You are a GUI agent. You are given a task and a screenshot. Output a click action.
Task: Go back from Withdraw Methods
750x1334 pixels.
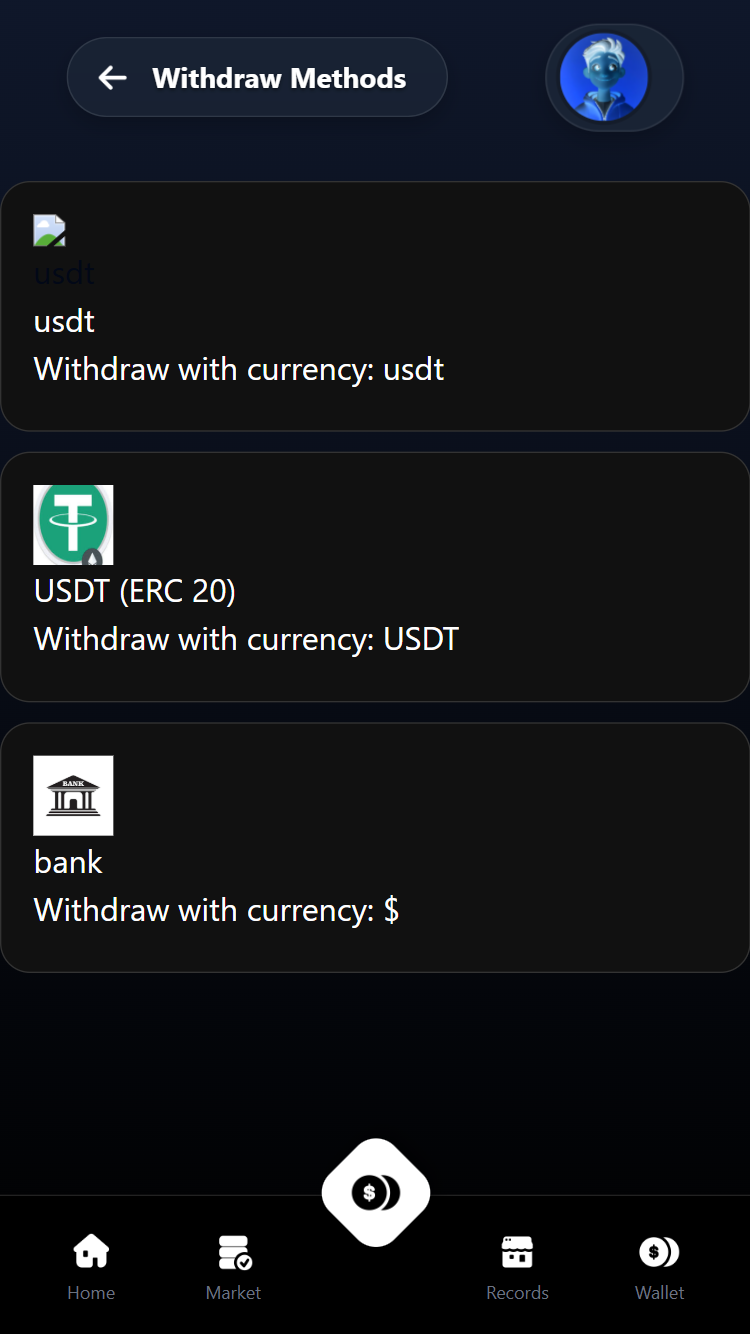click(113, 78)
